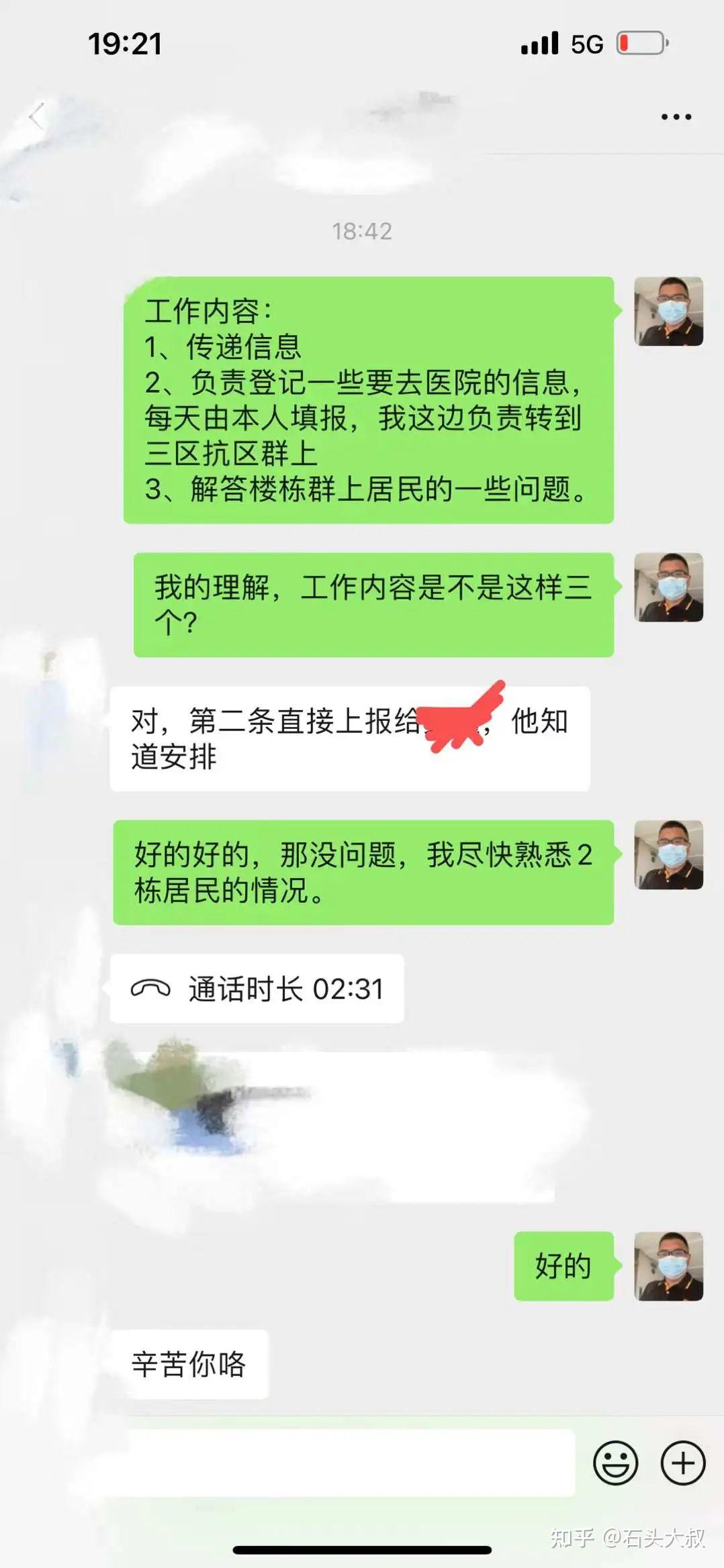The height and width of the screenshot is (1568, 724).
Task: Open the emoji sticker picker
Action: [x=615, y=1463]
